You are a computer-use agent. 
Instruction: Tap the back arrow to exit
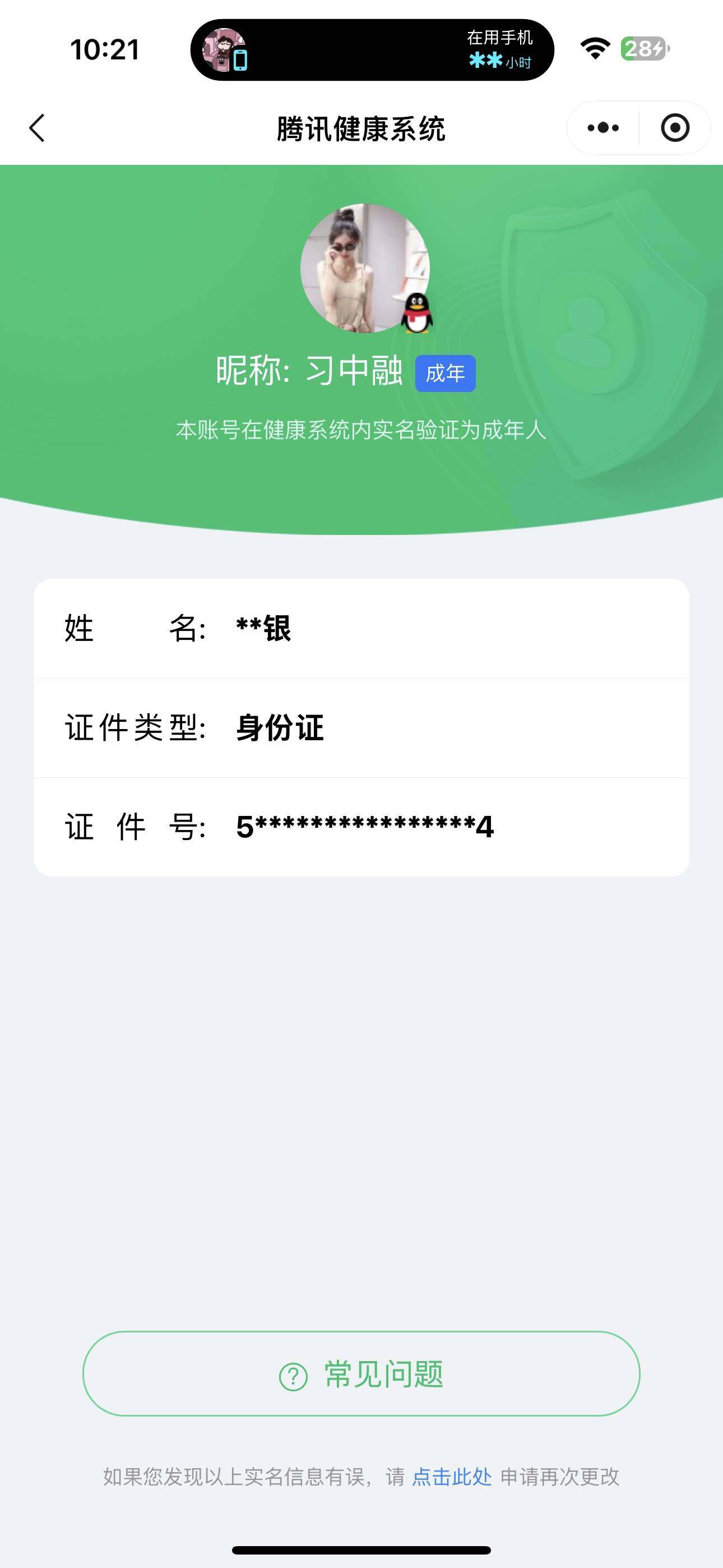tap(38, 127)
